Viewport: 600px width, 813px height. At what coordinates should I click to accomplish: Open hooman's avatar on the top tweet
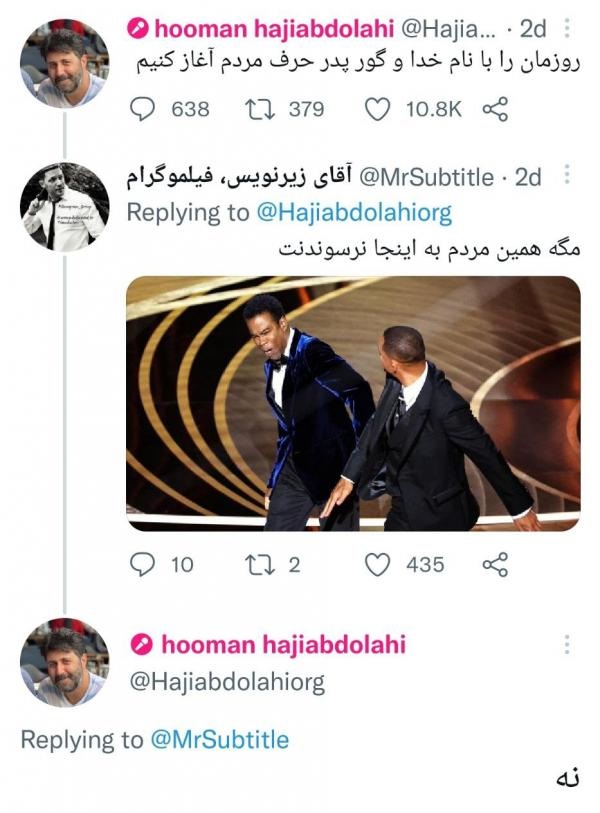(x=64, y=62)
